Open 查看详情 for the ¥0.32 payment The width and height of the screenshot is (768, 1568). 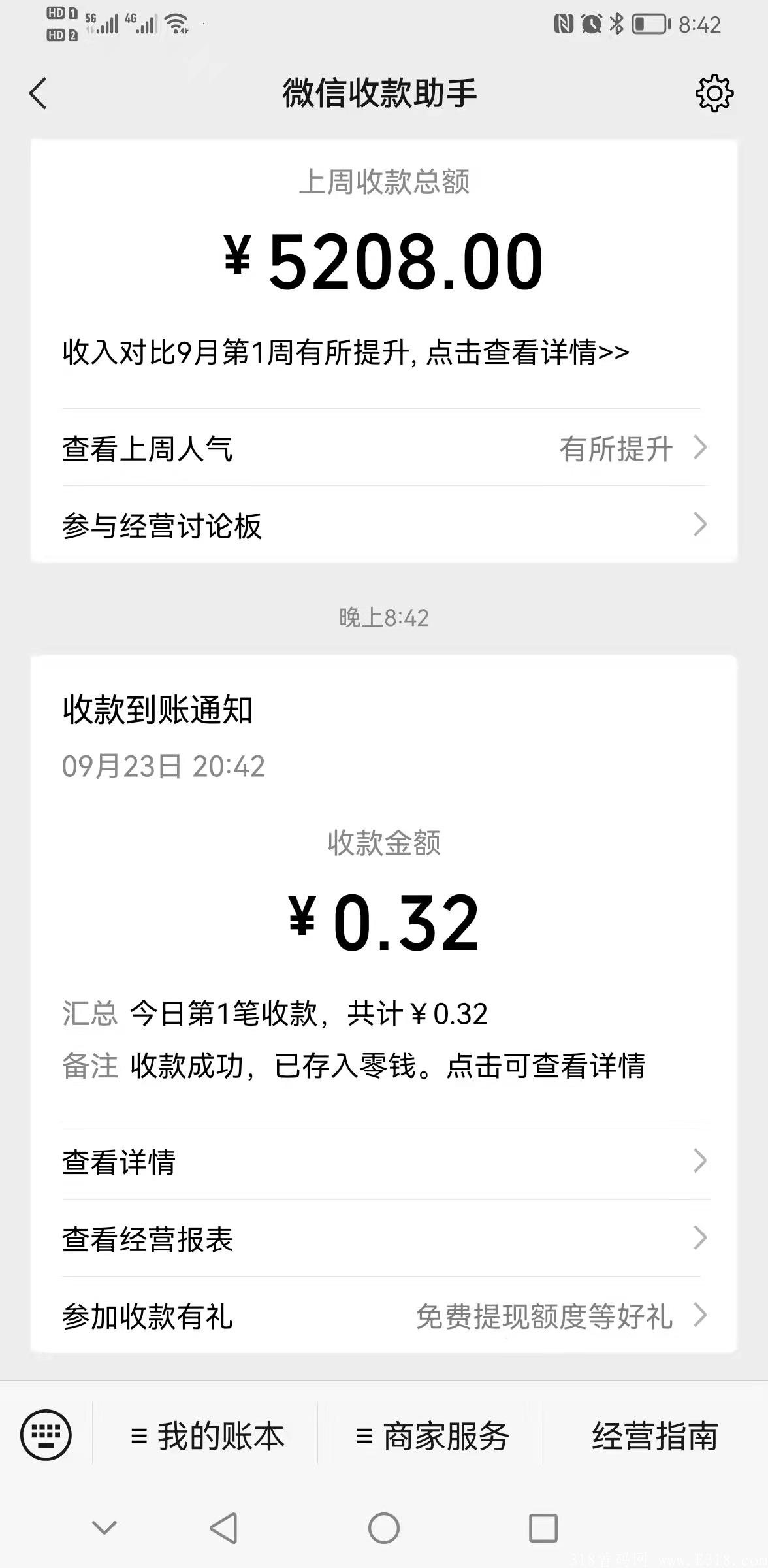click(384, 1162)
